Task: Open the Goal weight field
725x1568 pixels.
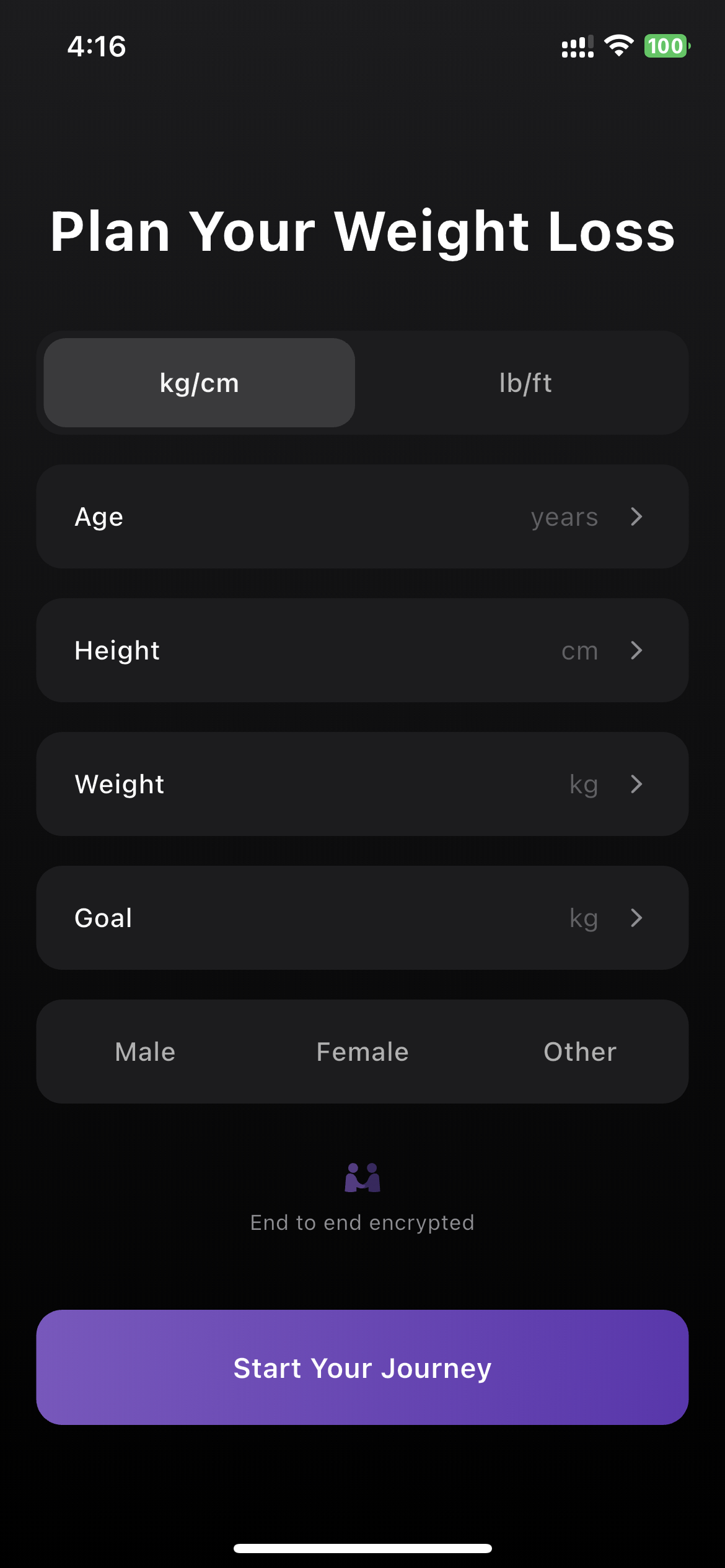Action: click(362, 918)
